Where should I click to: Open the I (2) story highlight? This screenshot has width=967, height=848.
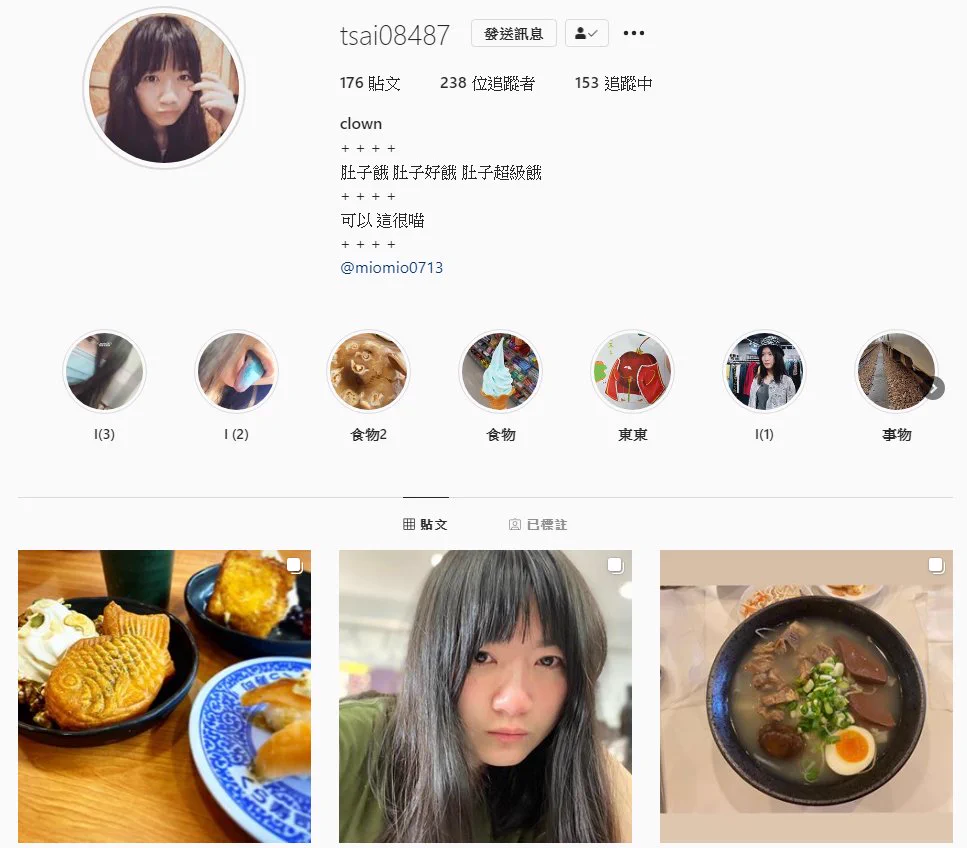236,372
